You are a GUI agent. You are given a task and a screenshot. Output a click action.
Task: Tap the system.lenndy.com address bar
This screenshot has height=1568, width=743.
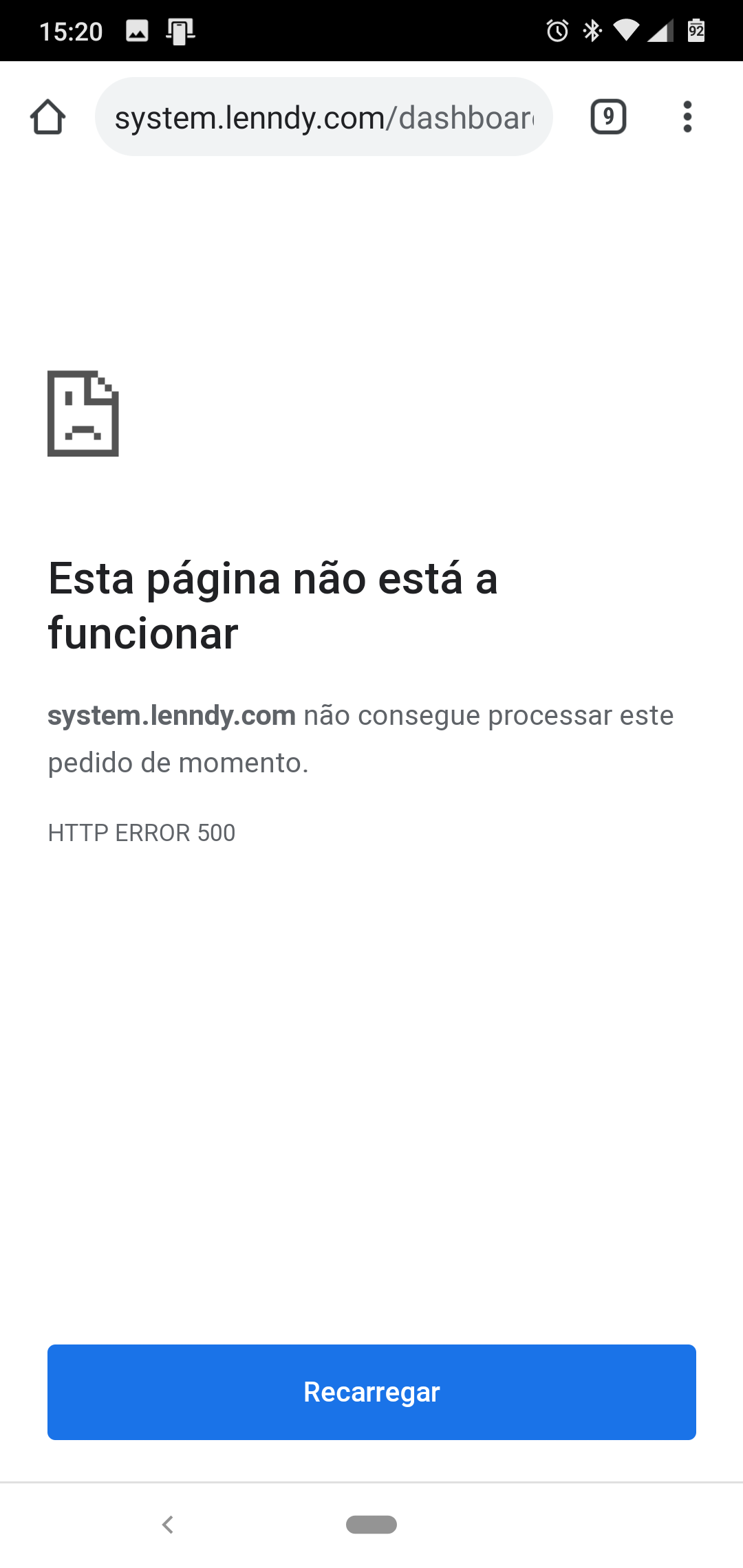click(x=323, y=117)
